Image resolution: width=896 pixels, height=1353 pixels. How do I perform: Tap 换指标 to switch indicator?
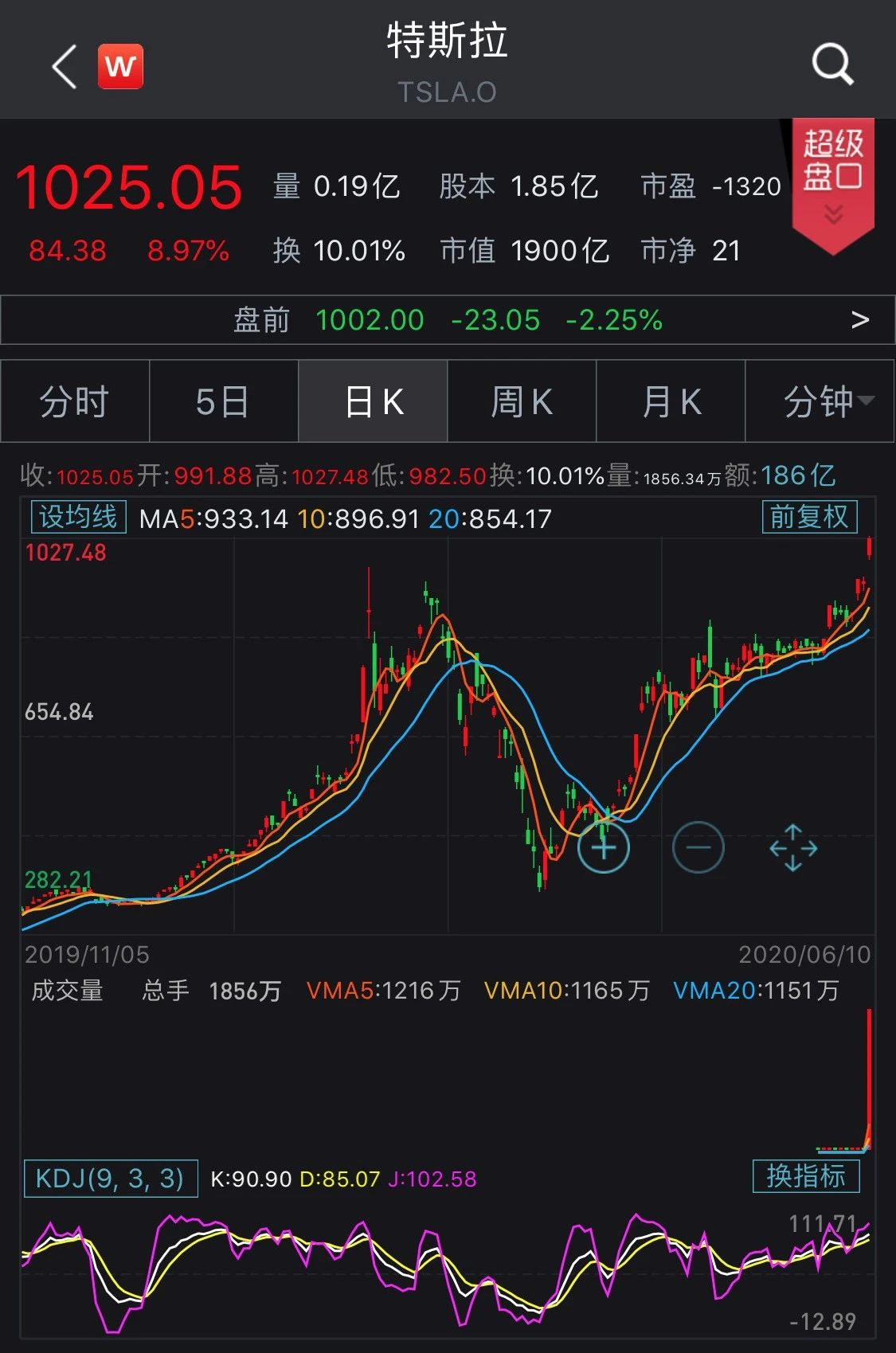805,1176
